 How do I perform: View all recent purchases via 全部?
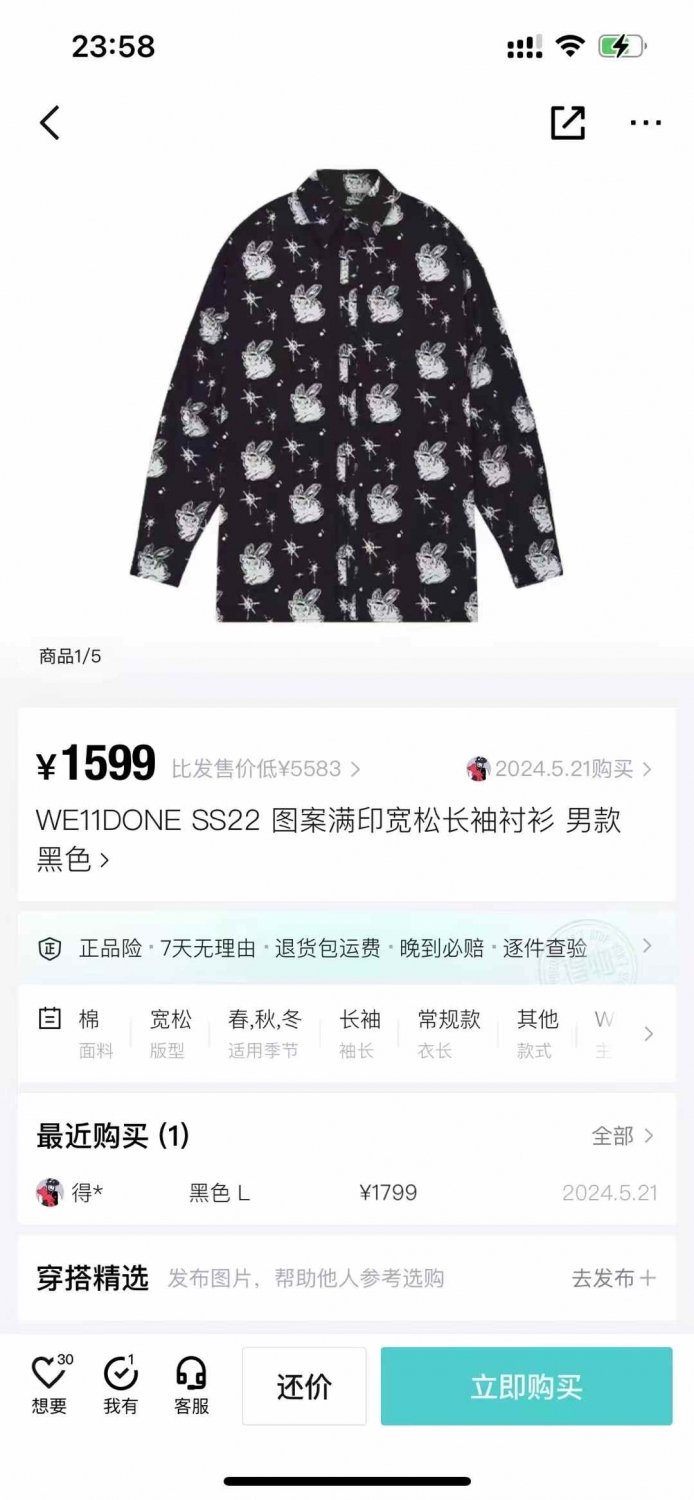(x=622, y=1136)
